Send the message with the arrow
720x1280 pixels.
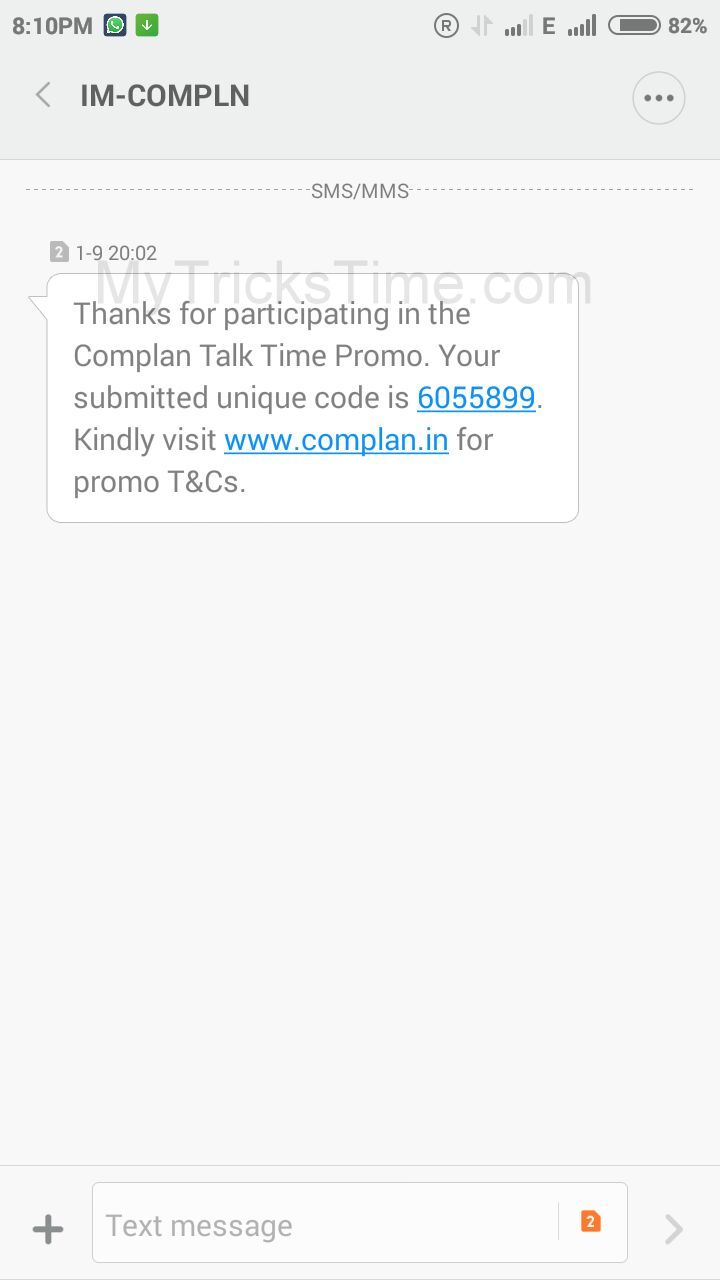tap(674, 1229)
